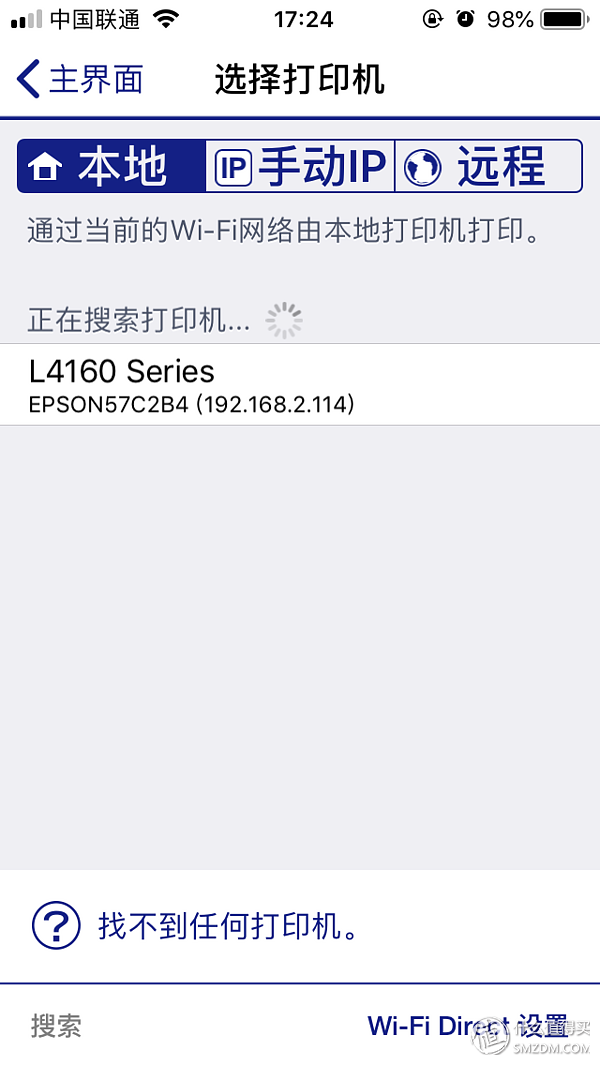Select the 本地 tab
The width and height of the screenshot is (600, 1065).
(x=111, y=166)
